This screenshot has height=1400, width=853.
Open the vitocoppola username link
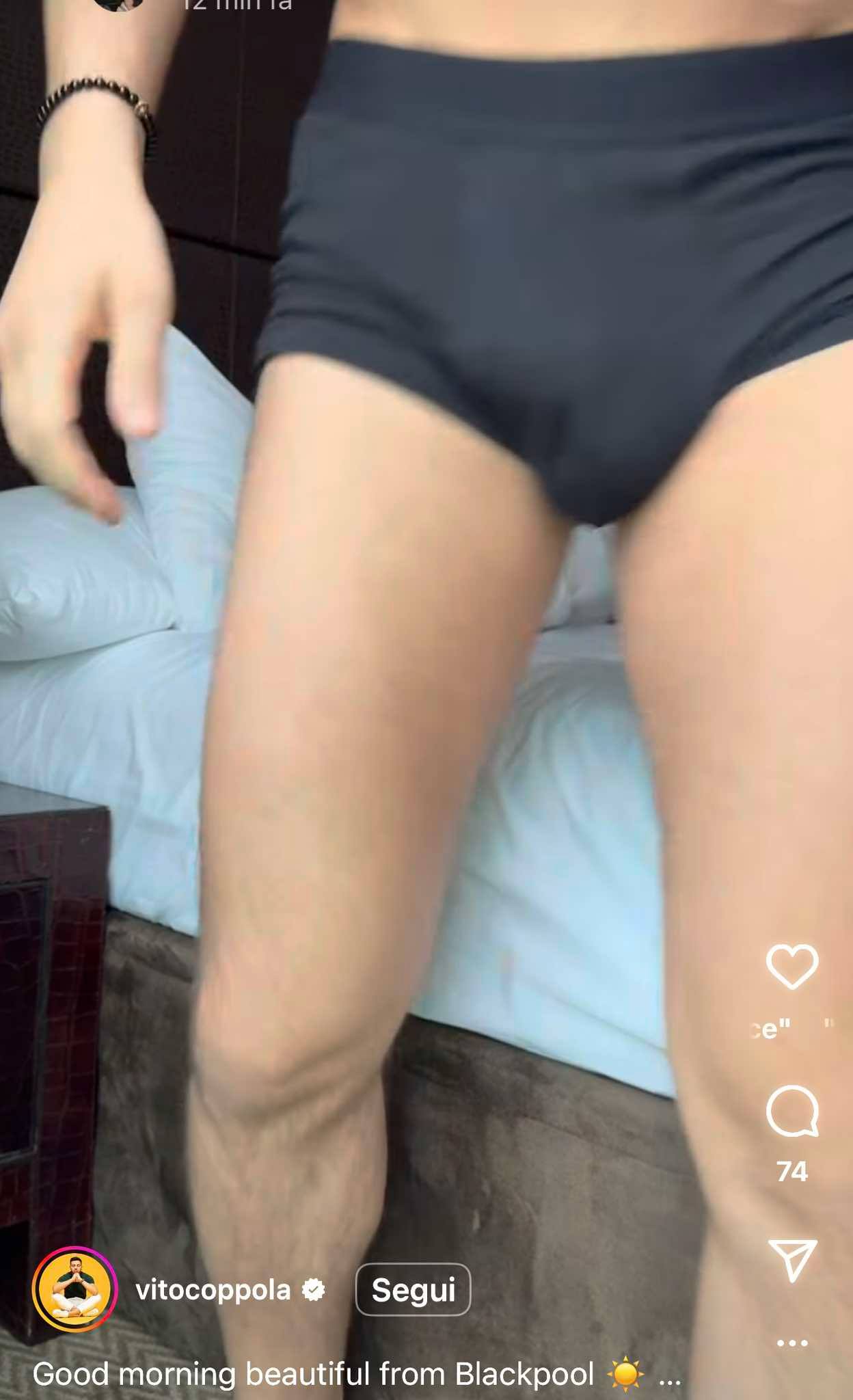tap(213, 1290)
